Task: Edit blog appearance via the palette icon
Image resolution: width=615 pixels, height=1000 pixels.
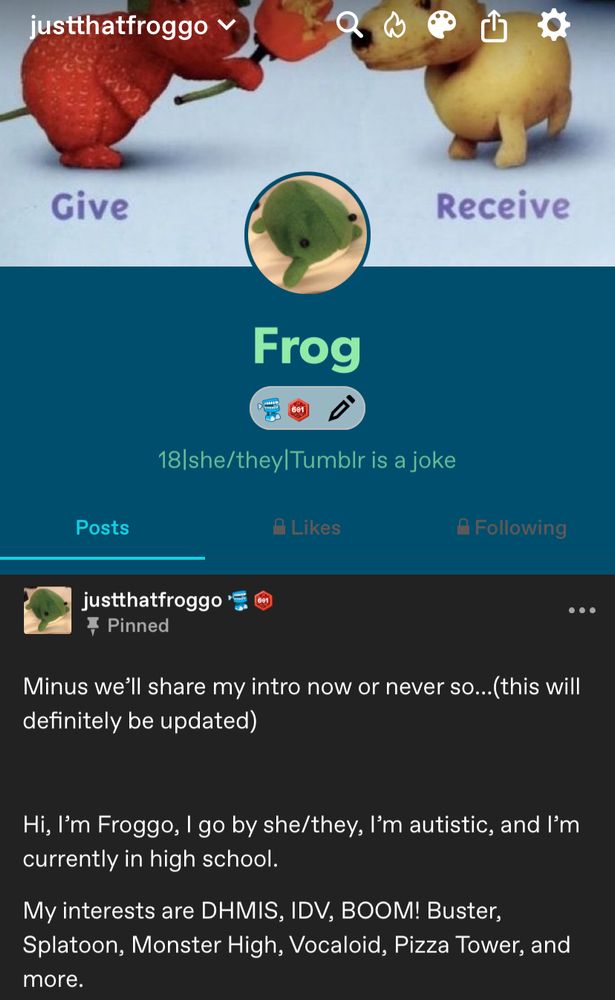Action: (441, 27)
